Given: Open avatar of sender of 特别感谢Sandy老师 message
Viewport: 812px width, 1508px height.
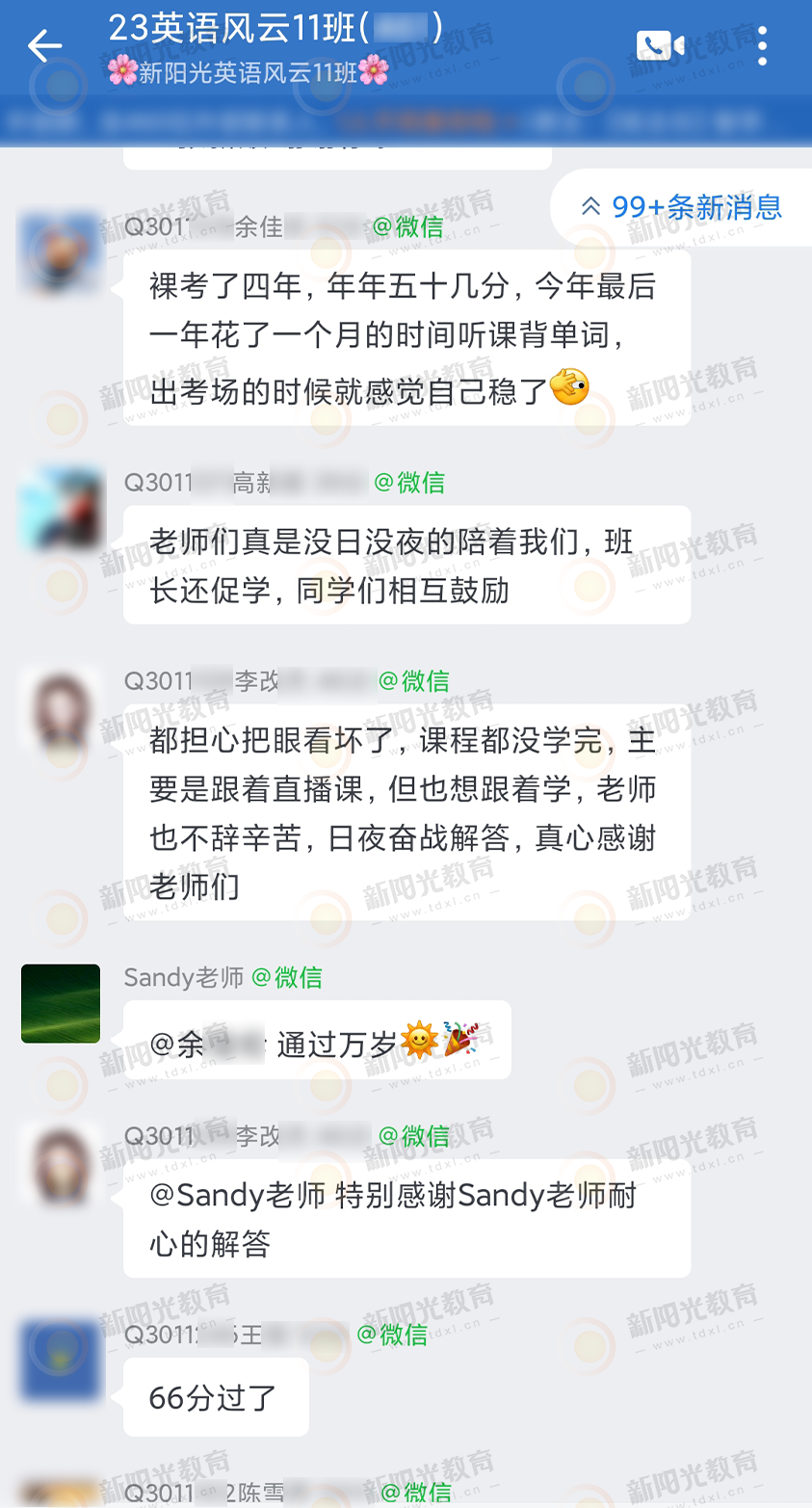Looking at the screenshot, I should pos(61,1162).
